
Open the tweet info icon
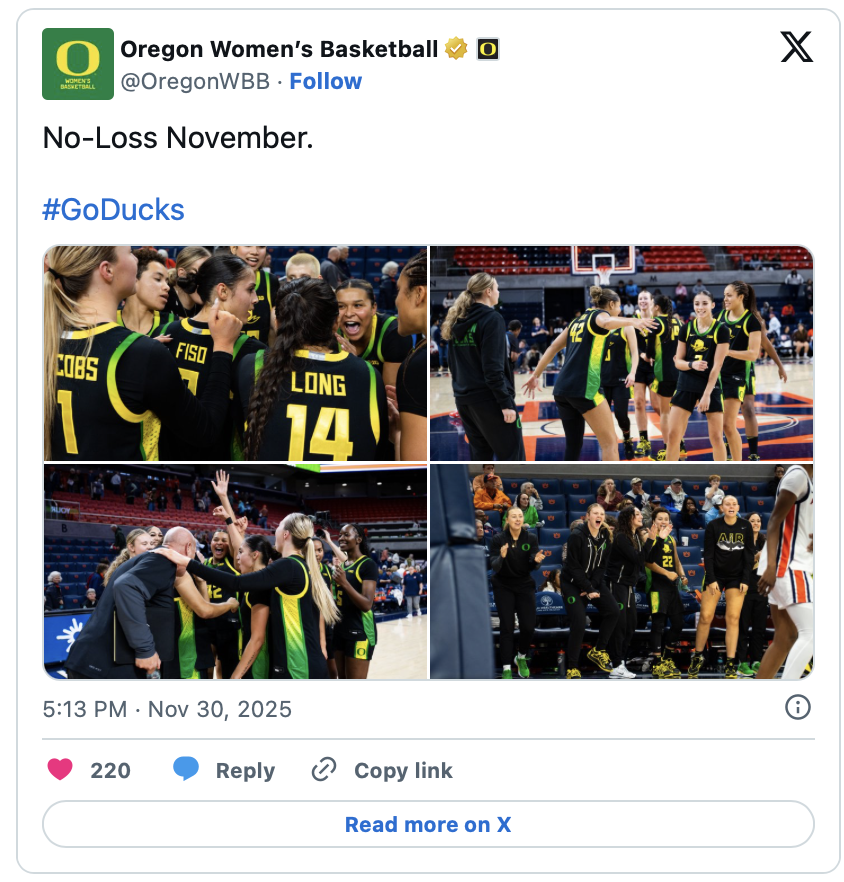797,708
